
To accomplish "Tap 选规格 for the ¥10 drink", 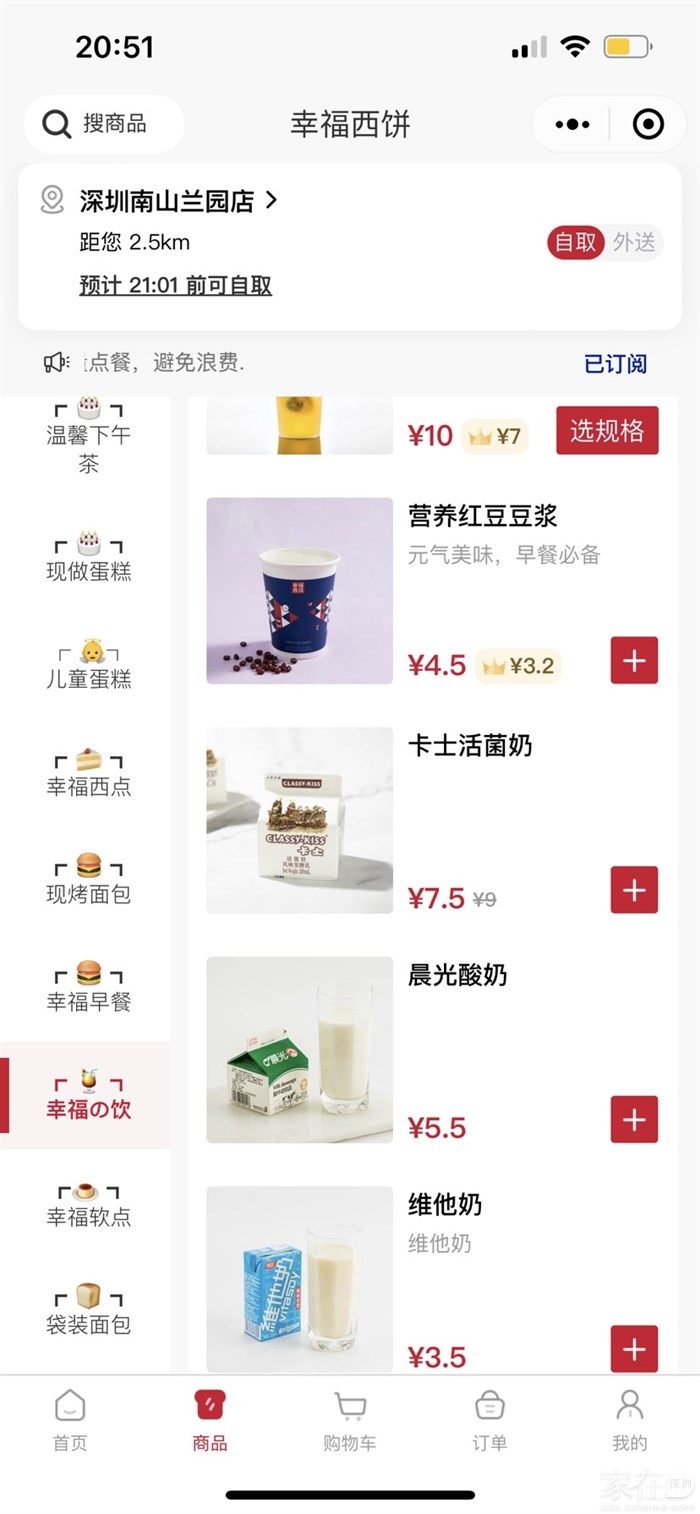I will click(607, 431).
